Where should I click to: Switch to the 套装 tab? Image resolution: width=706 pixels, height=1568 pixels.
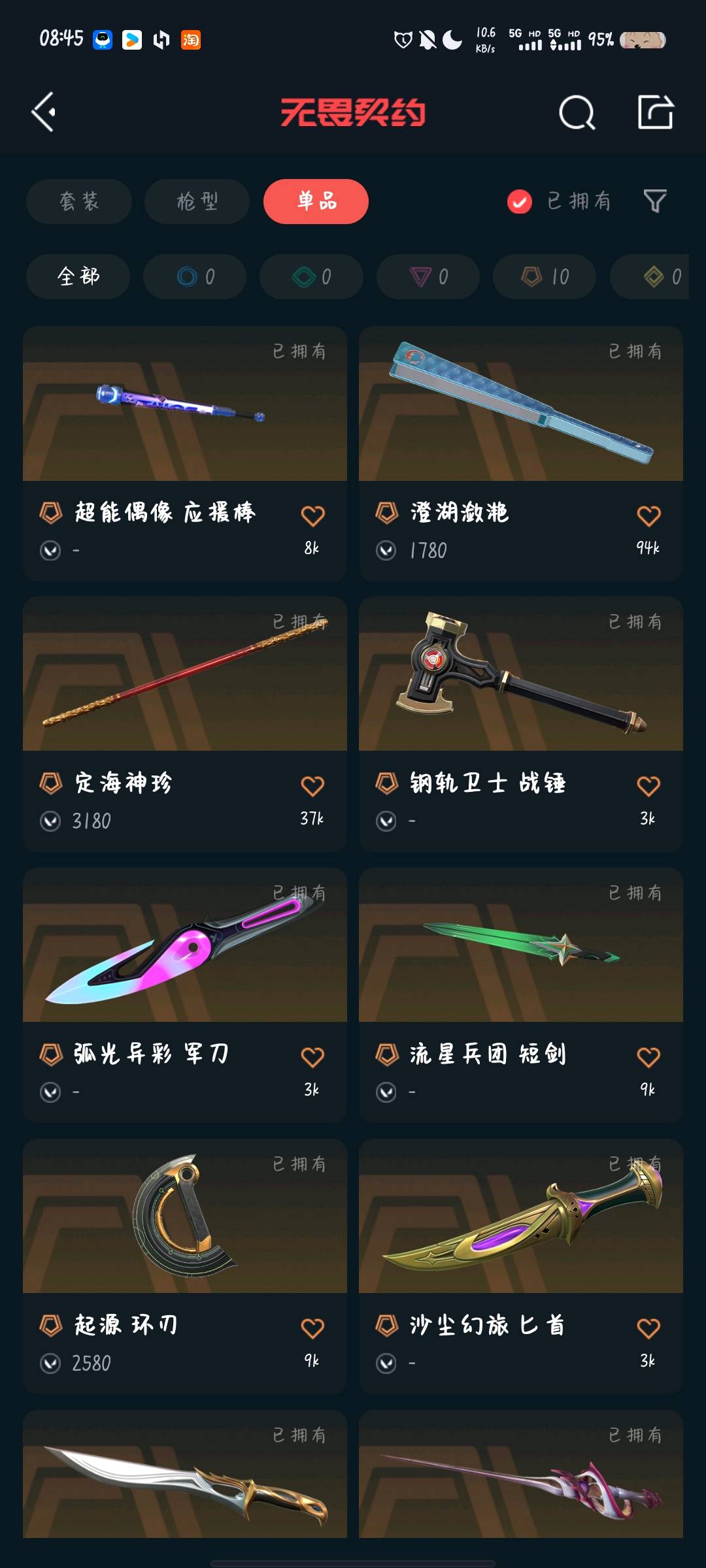click(79, 201)
